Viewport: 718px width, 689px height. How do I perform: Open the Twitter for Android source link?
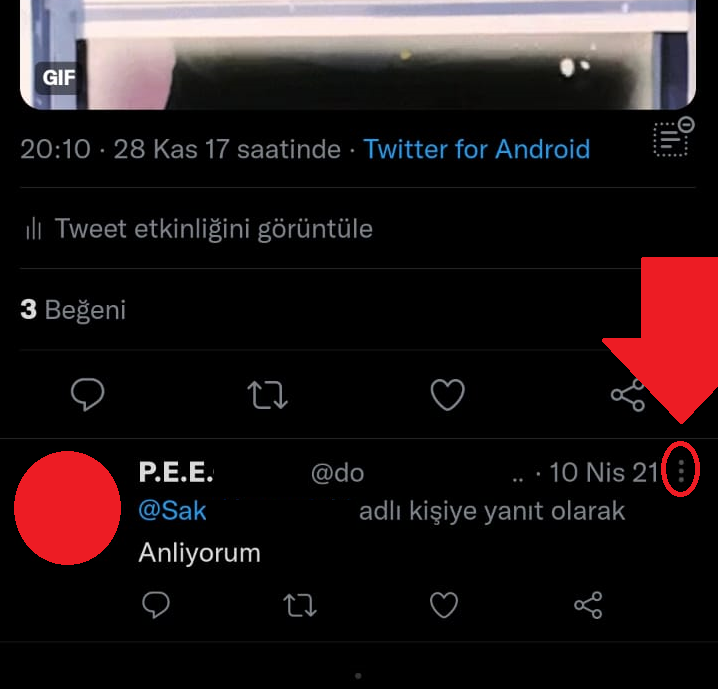tap(476, 150)
